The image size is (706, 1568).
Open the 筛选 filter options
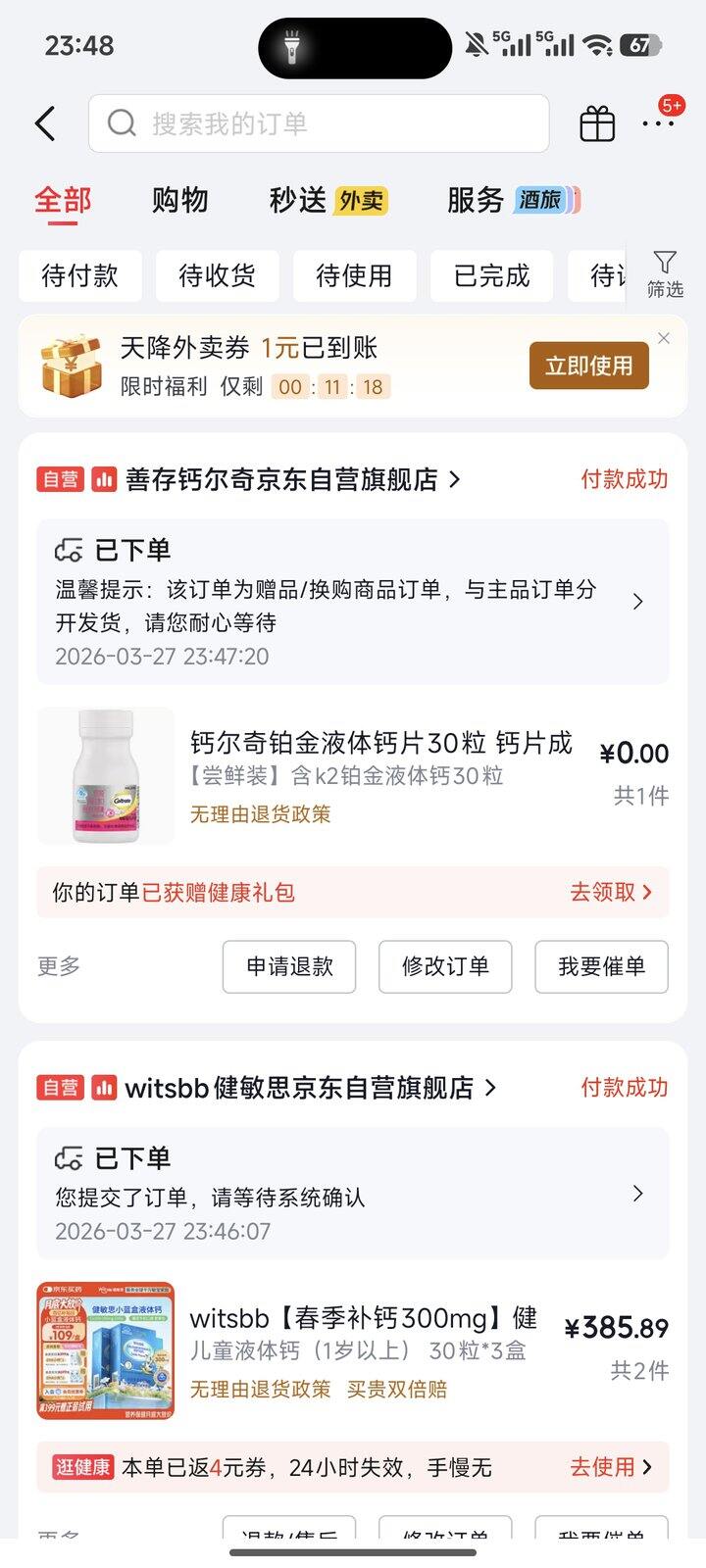[x=665, y=274]
